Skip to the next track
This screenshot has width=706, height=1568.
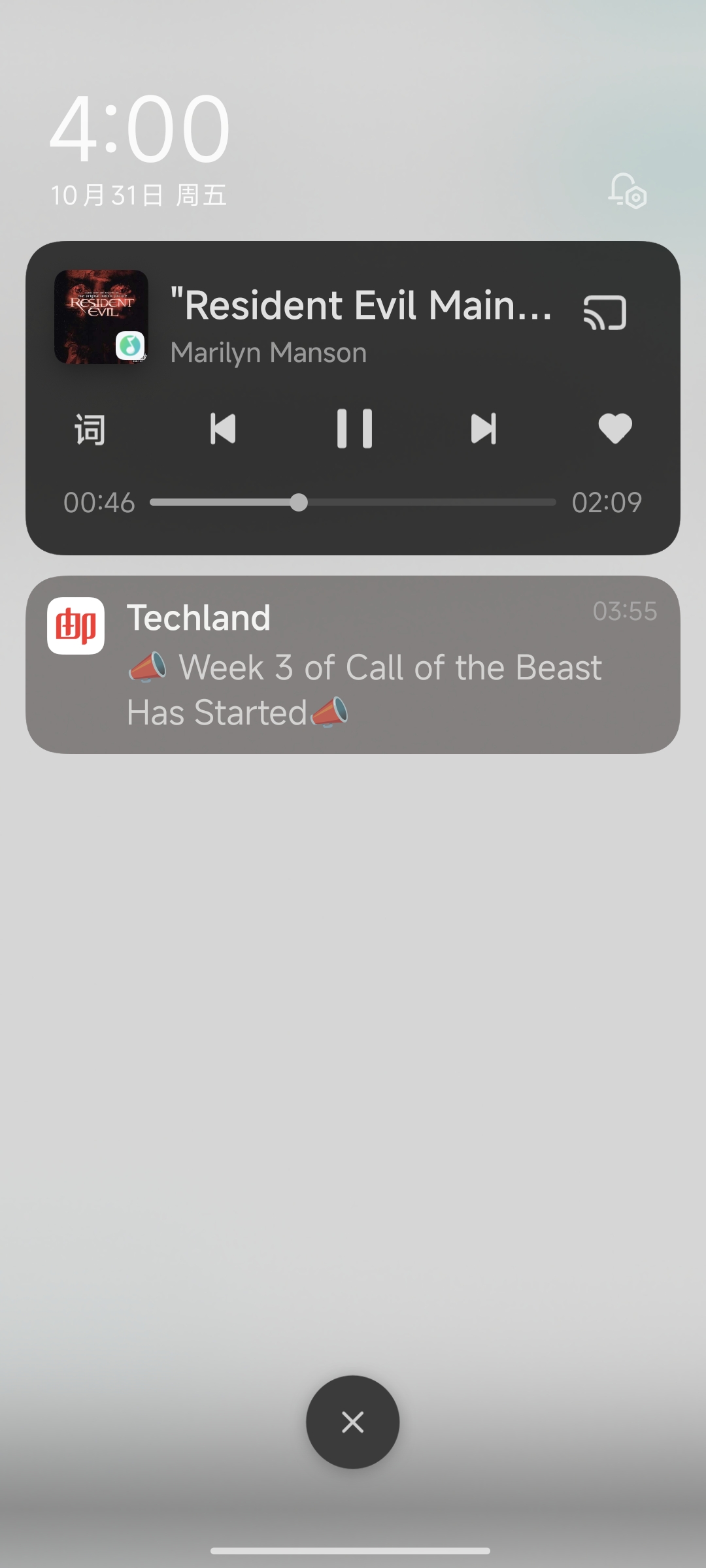click(x=484, y=429)
